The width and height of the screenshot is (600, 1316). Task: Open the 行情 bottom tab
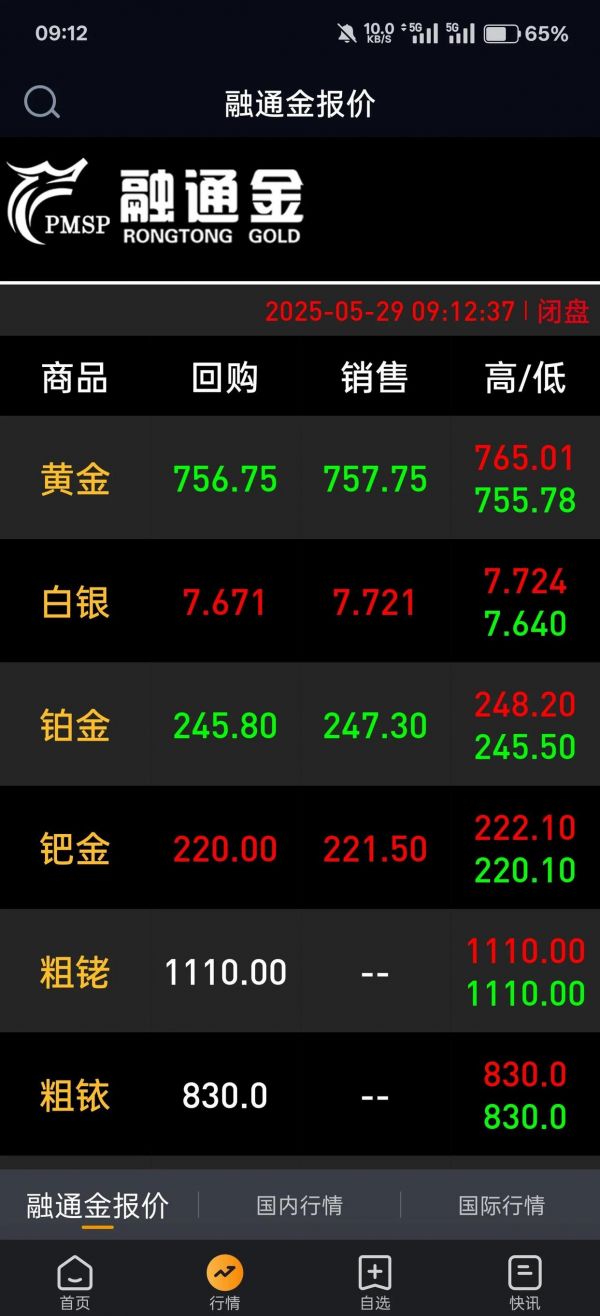click(225, 1283)
